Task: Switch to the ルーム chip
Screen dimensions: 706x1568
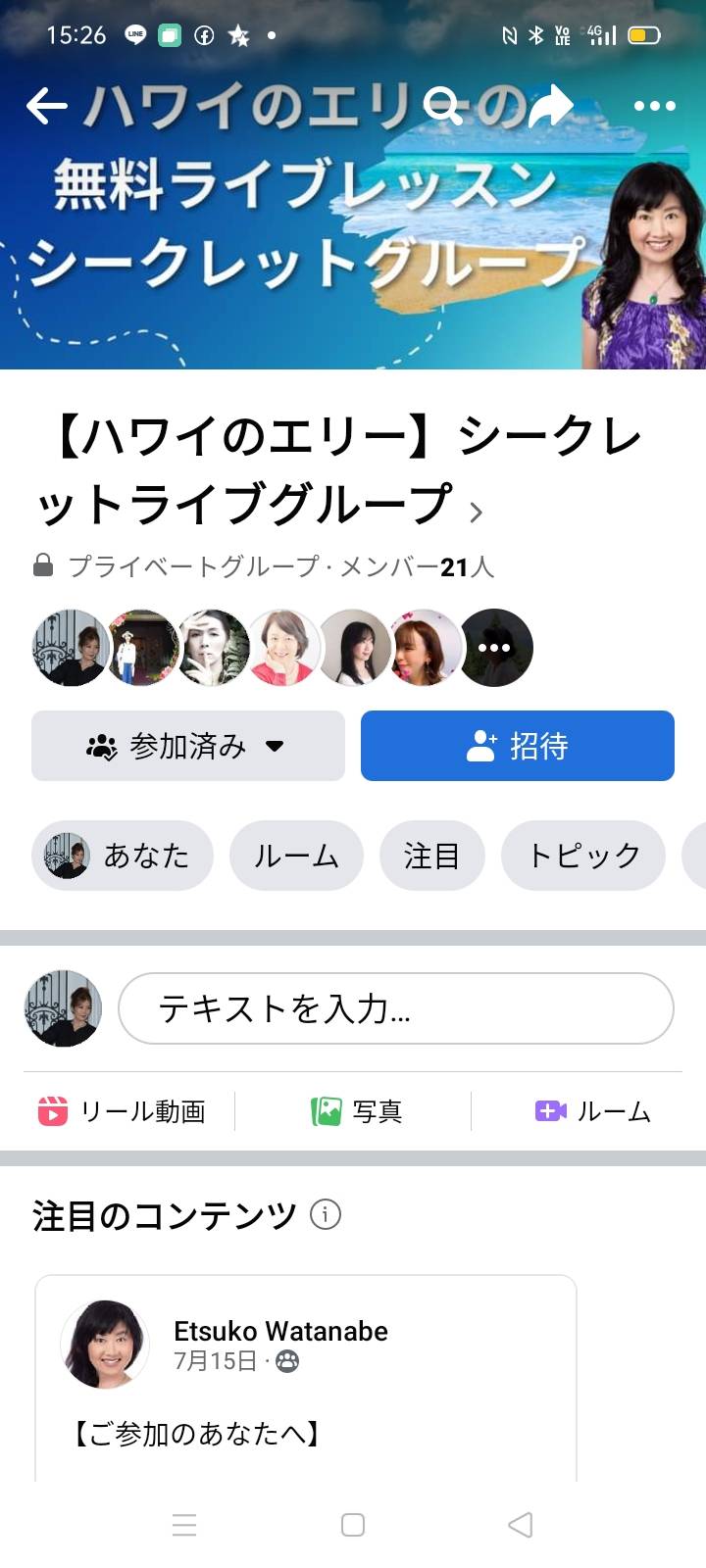Action: [x=296, y=856]
